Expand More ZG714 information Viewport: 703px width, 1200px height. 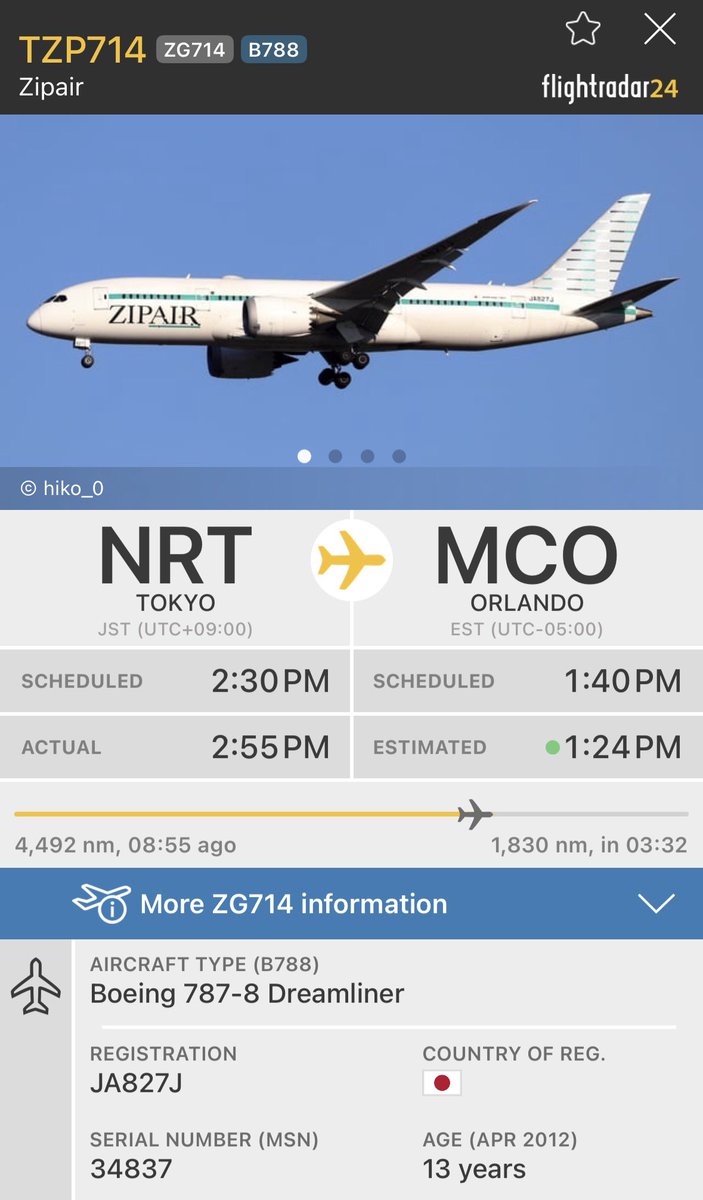click(351, 904)
